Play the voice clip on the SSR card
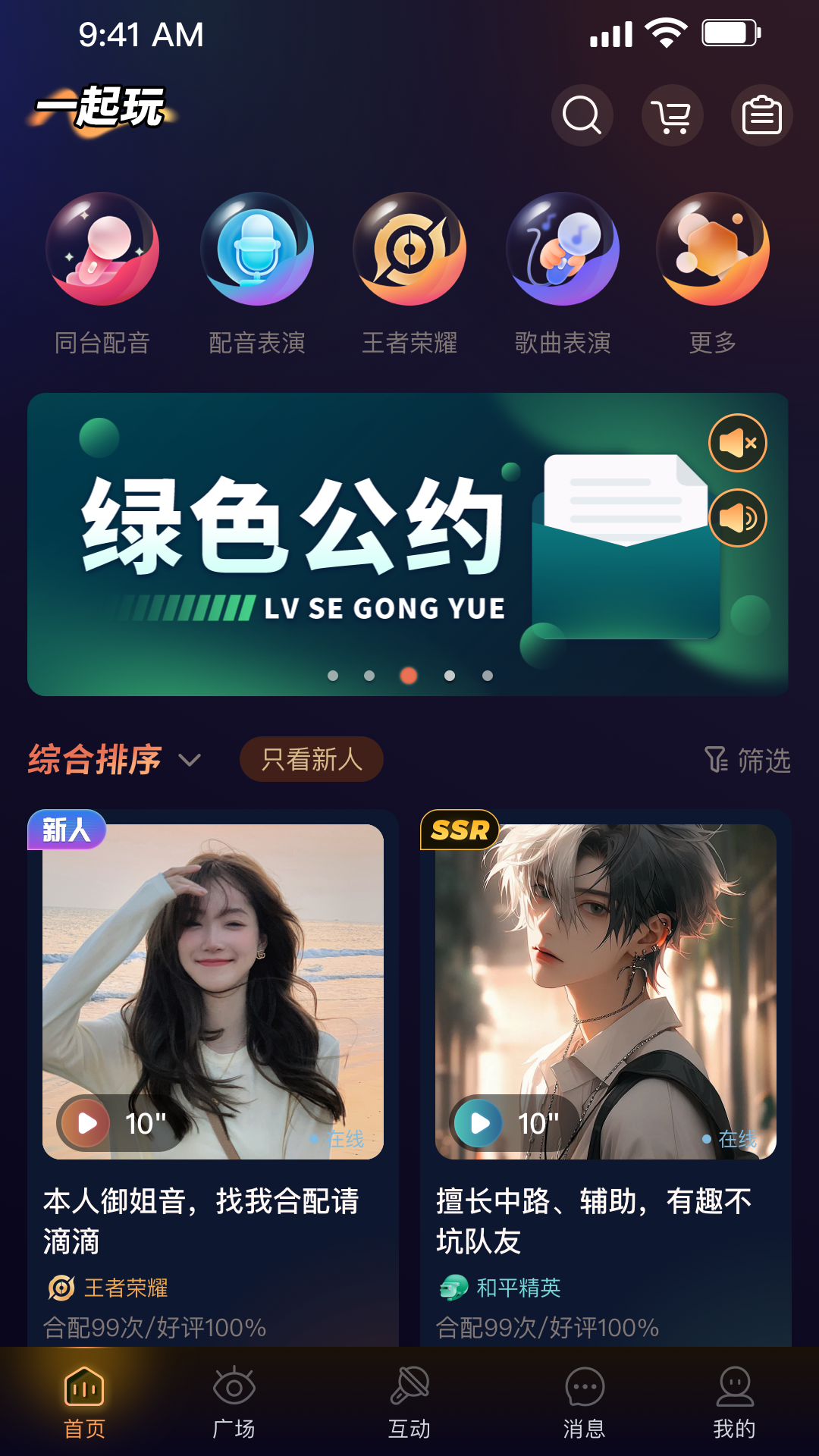The image size is (819, 1456). point(481,1123)
